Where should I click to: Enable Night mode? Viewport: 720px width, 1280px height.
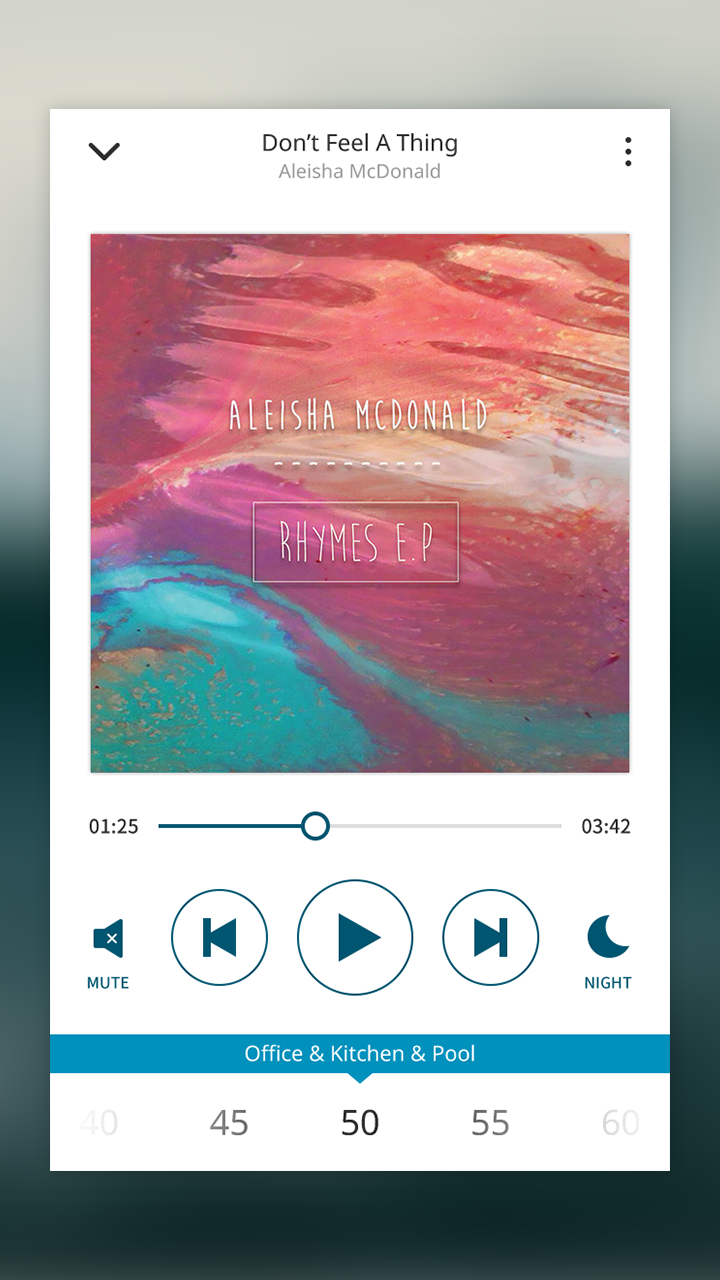tap(608, 950)
